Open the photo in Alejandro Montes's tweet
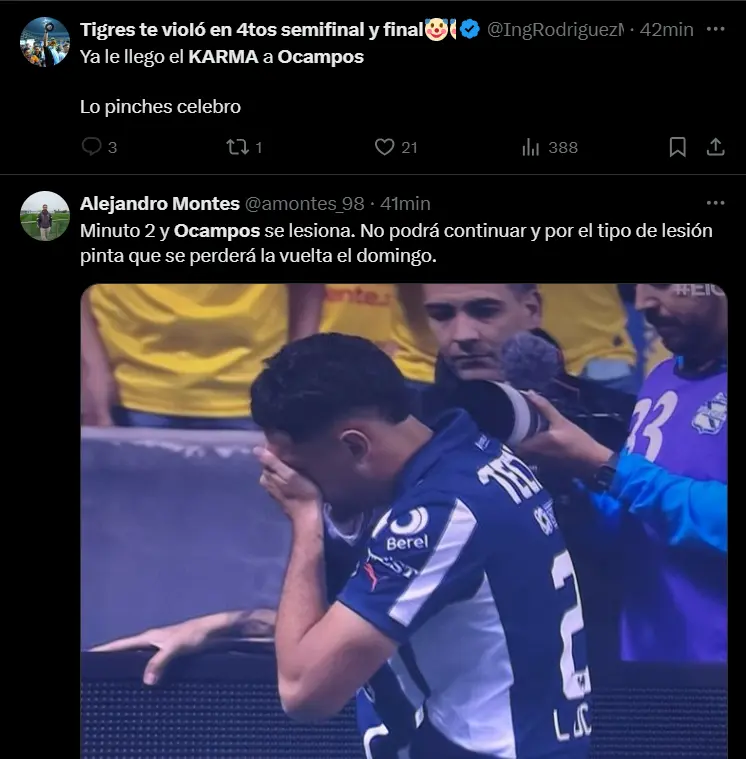 click(403, 520)
